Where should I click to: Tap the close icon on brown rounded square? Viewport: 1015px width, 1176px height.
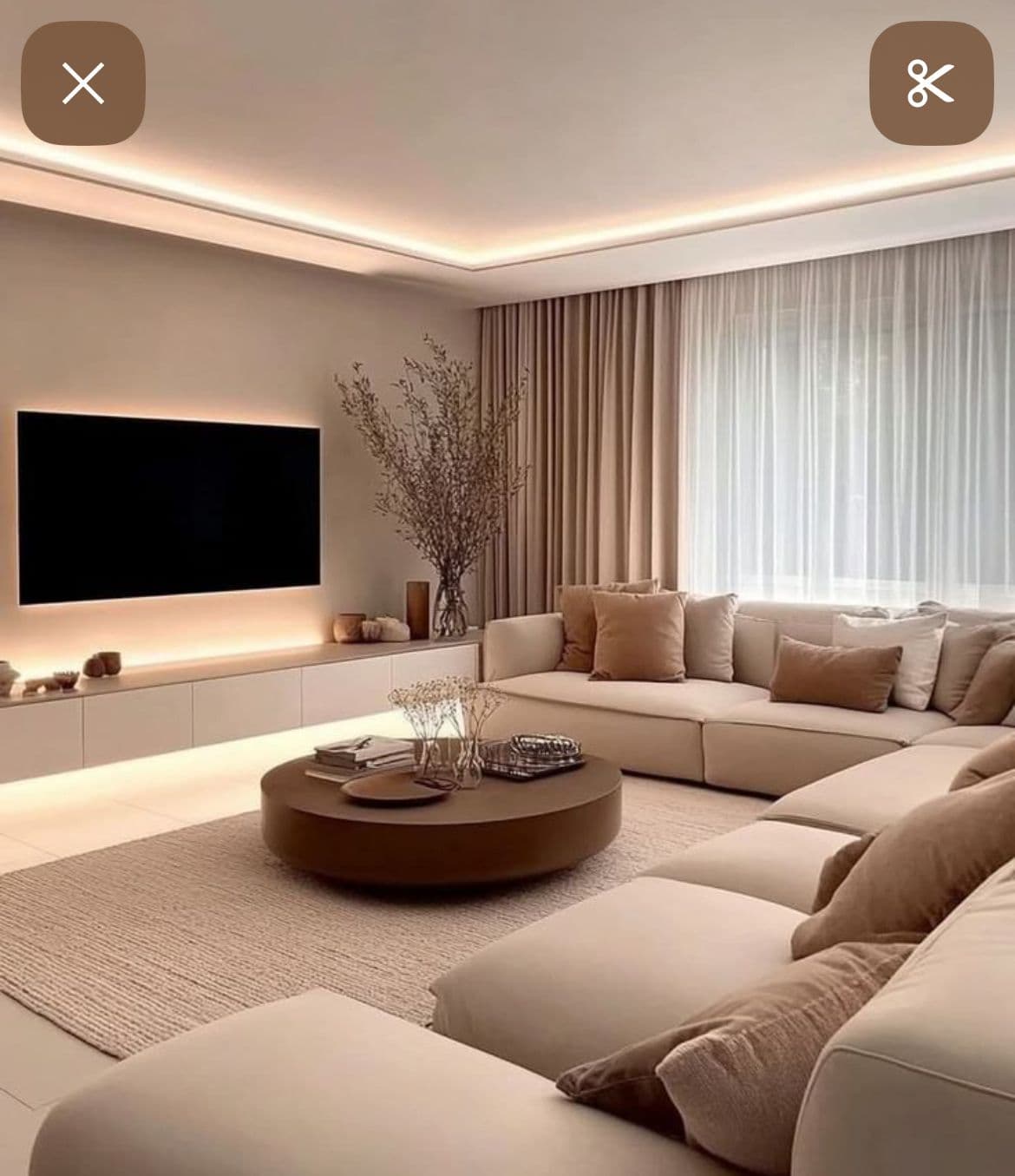click(83, 84)
